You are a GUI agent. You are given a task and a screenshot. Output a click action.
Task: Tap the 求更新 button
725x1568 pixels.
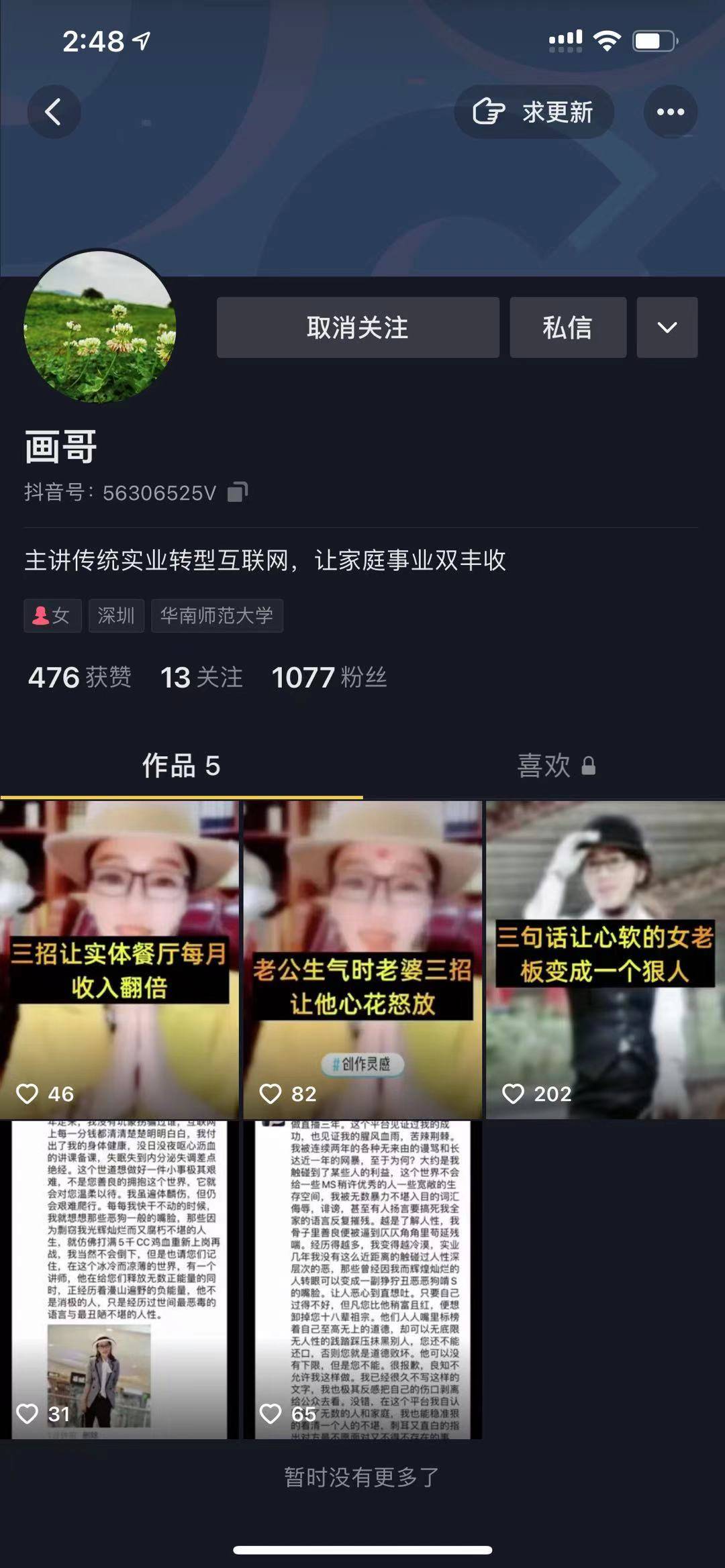[x=534, y=111]
